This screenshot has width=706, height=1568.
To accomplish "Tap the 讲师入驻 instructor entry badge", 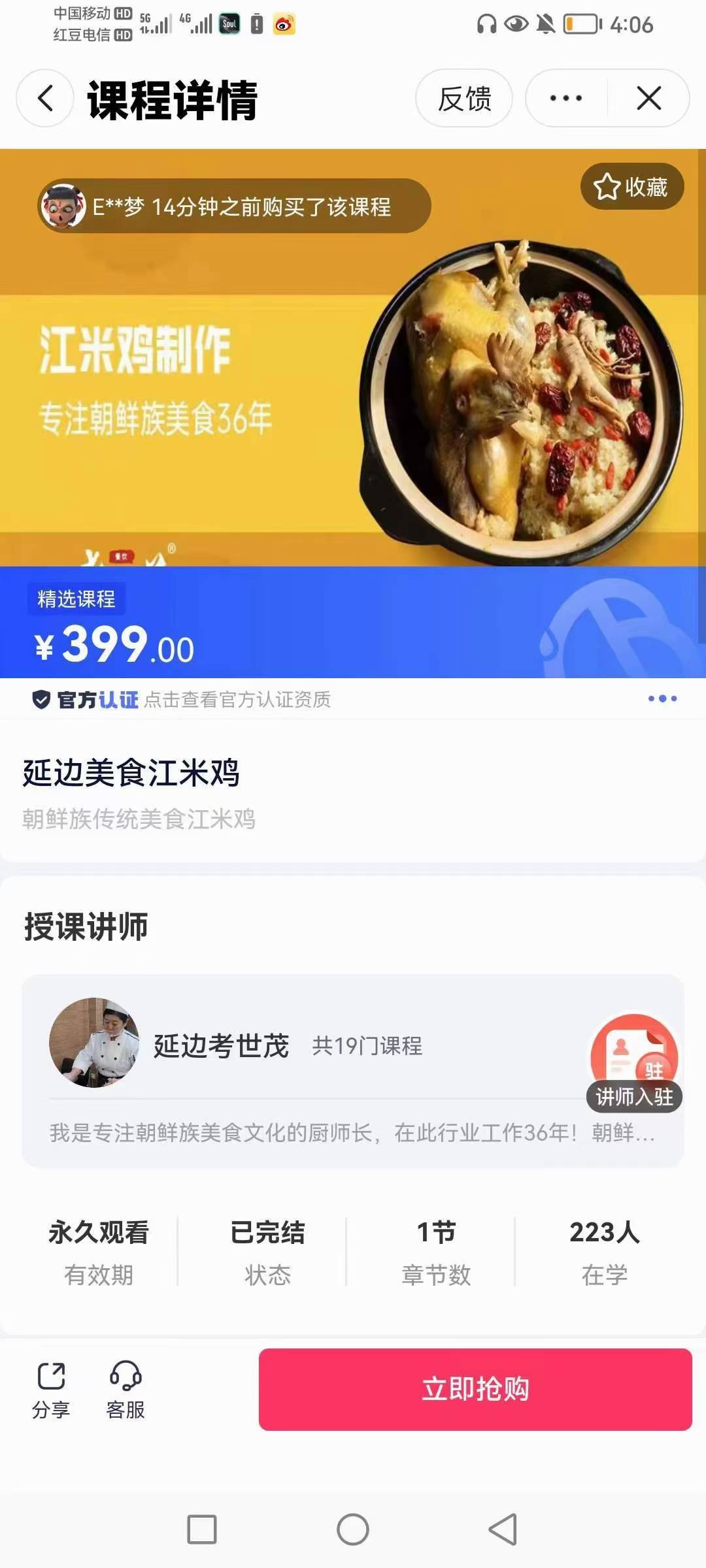I will point(631,1058).
